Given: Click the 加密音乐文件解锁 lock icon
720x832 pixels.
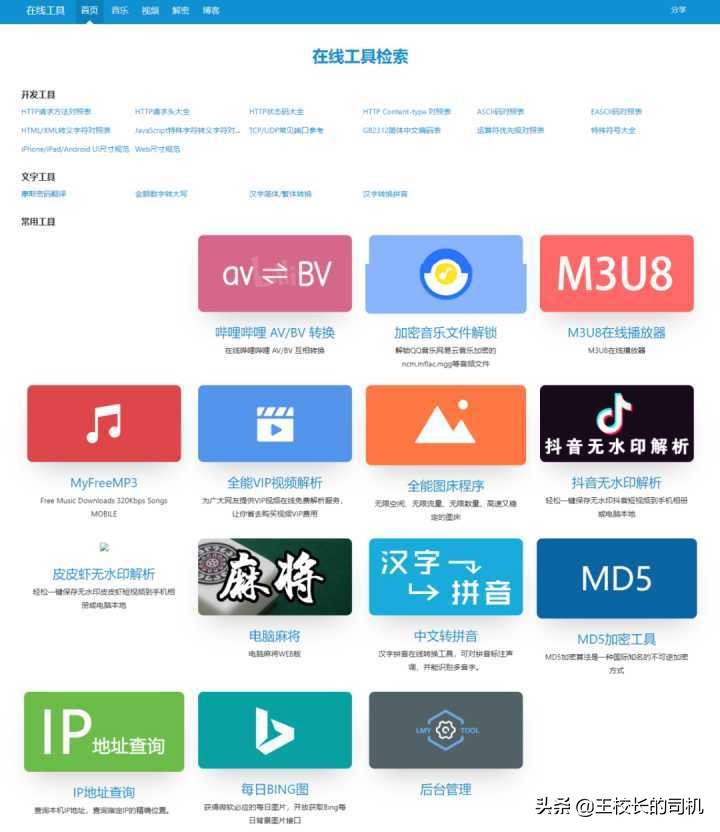Looking at the screenshot, I should (445, 272).
